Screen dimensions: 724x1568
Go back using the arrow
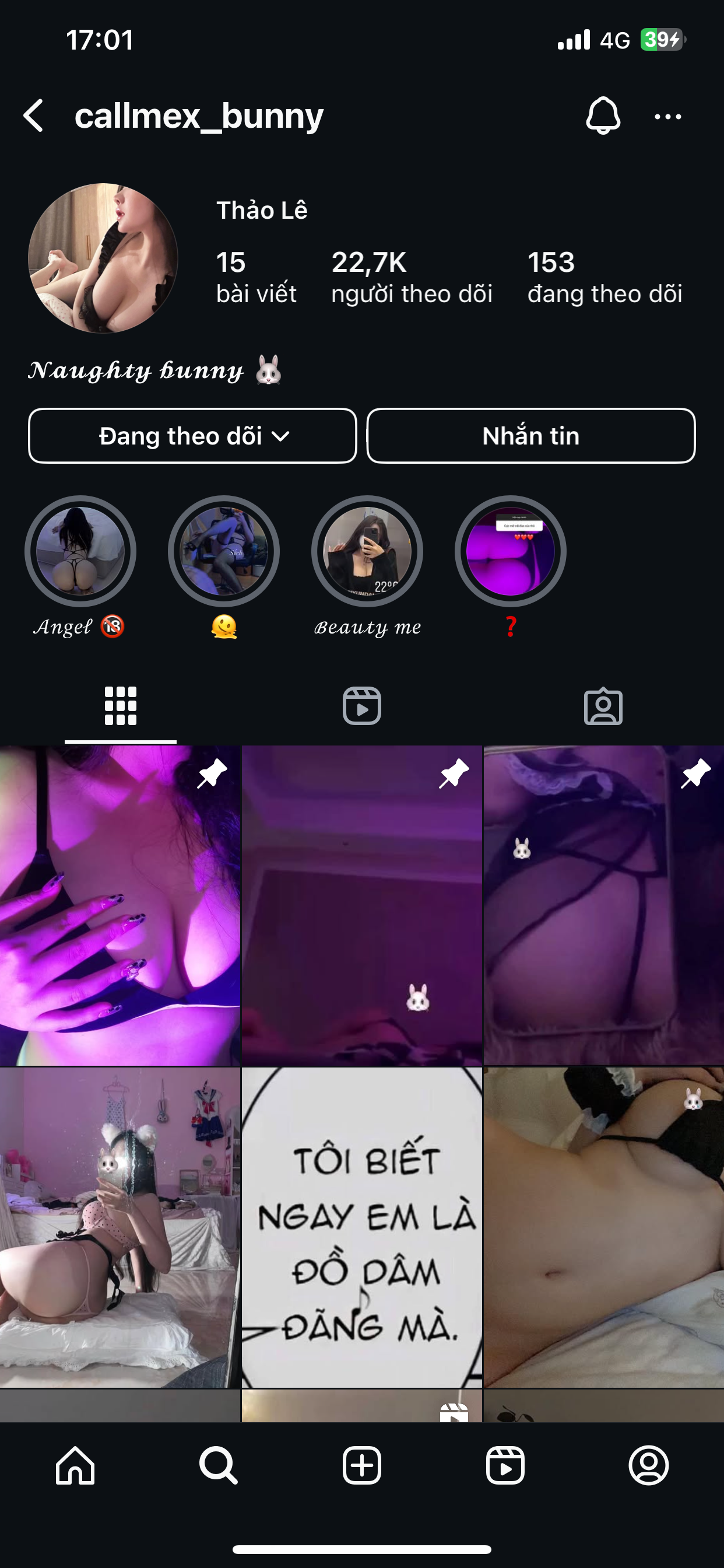(x=33, y=116)
